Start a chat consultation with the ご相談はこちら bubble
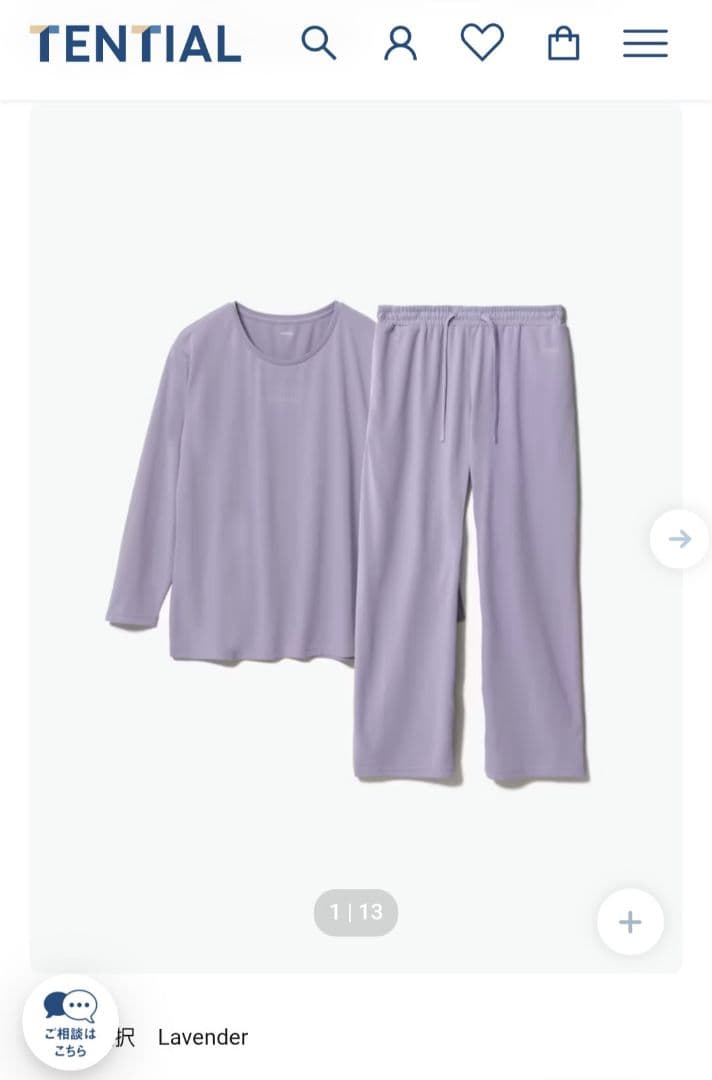712x1080 pixels. click(71, 1022)
